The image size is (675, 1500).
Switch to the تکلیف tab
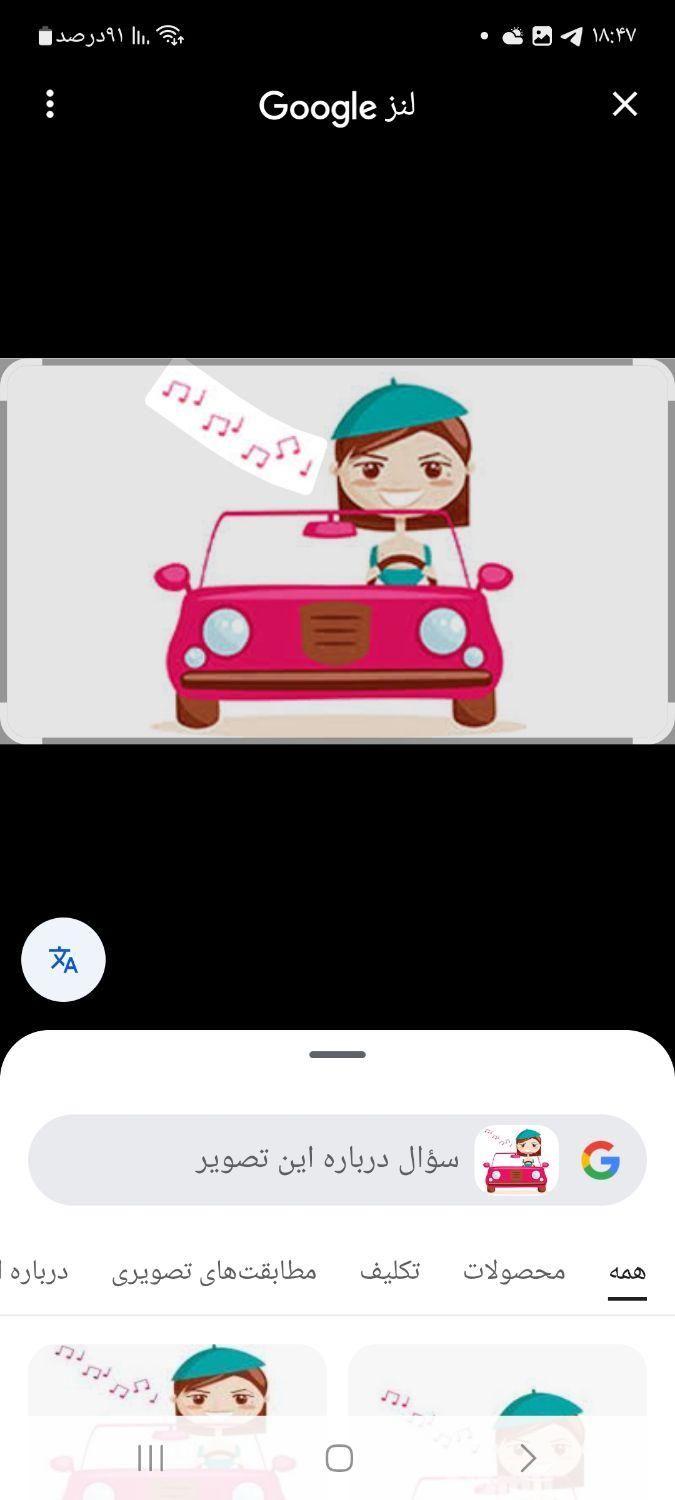point(390,1272)
